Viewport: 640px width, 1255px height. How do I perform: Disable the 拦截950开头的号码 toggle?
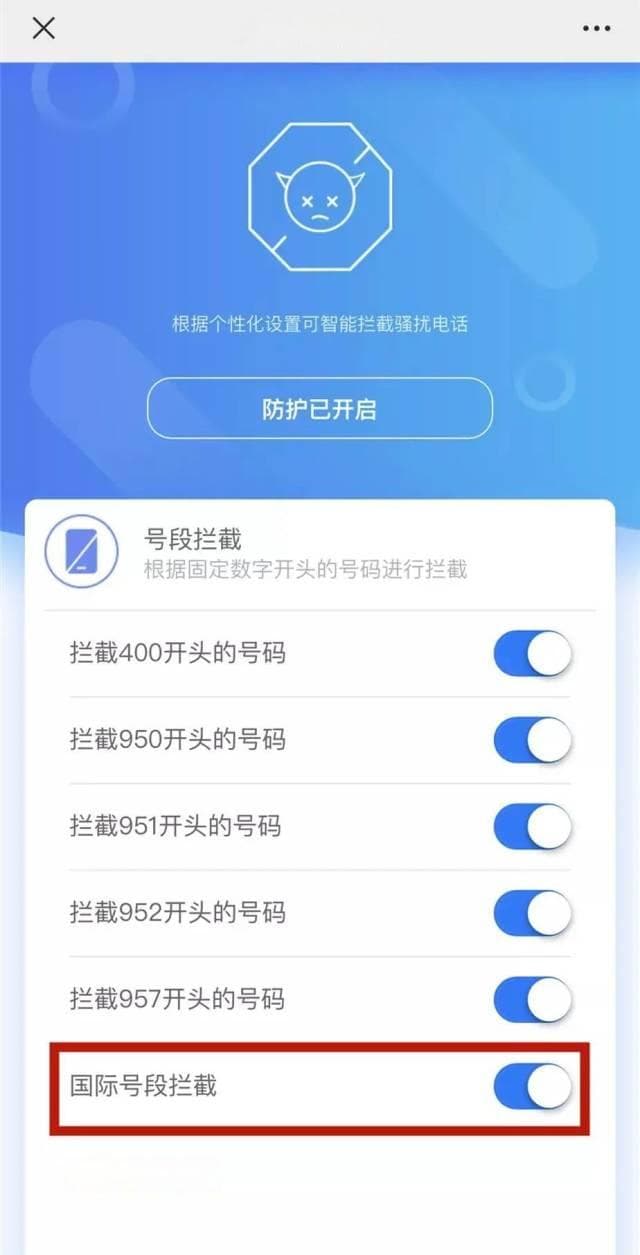click(532, 741)
